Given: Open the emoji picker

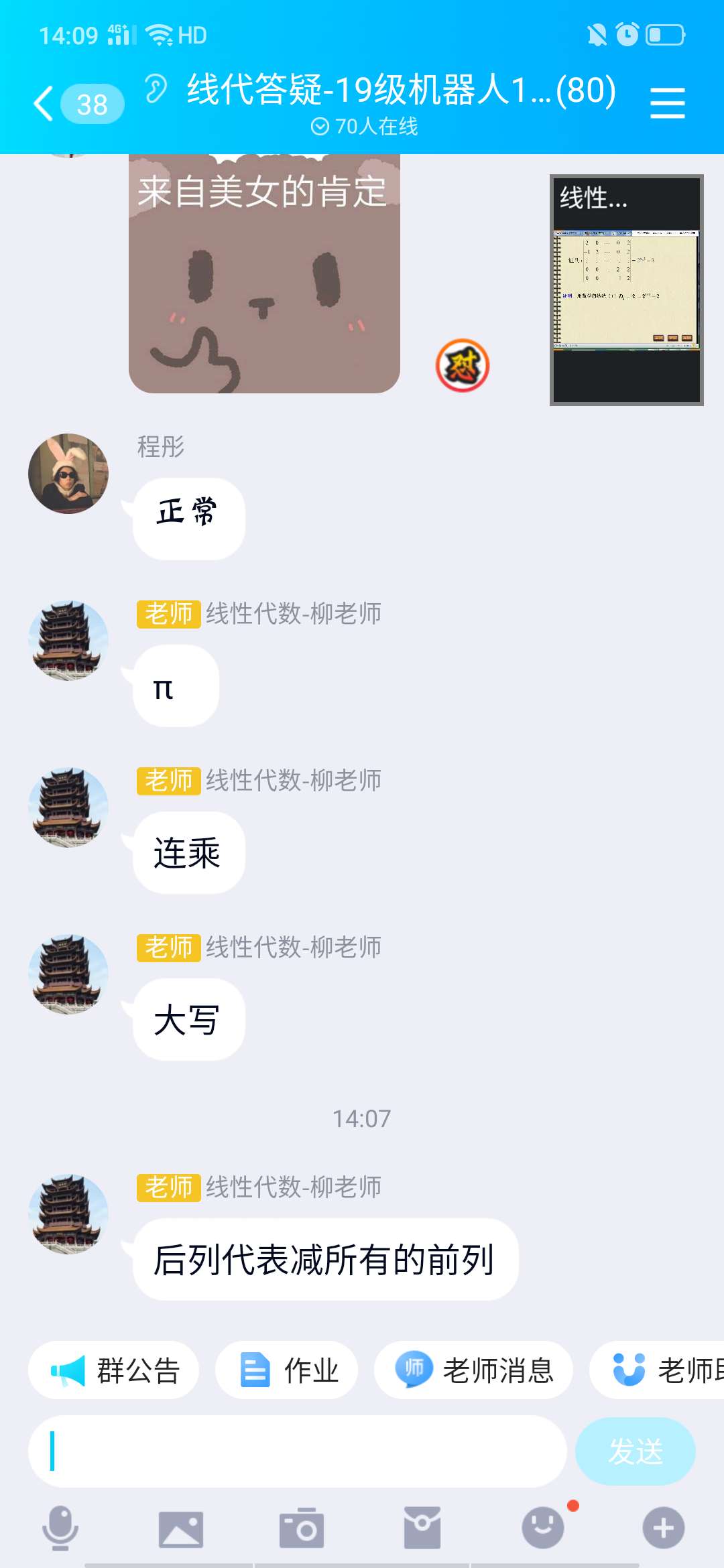Looking at the screenshot, I should pos(543,1528).
